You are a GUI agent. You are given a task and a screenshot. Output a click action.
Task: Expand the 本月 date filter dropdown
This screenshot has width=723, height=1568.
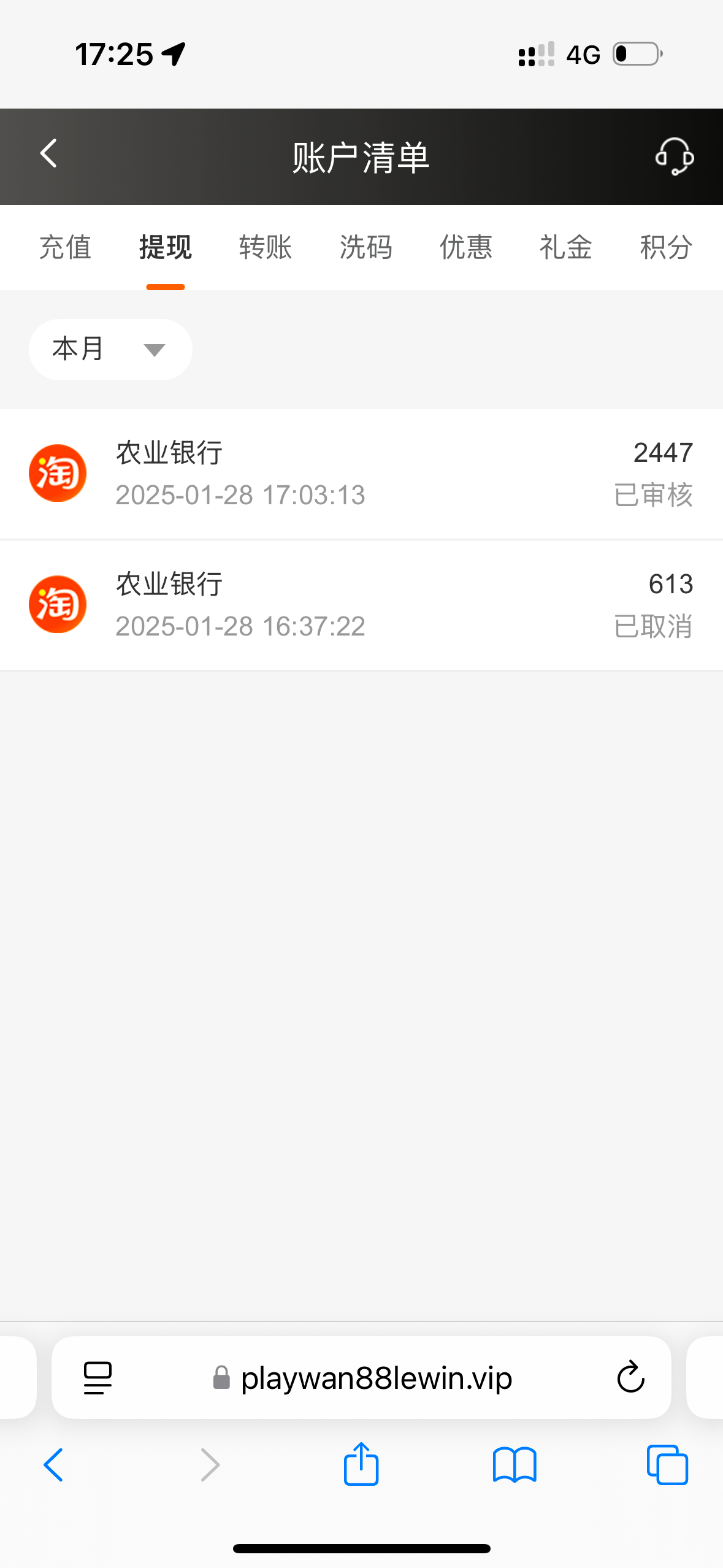coord(110,350)
